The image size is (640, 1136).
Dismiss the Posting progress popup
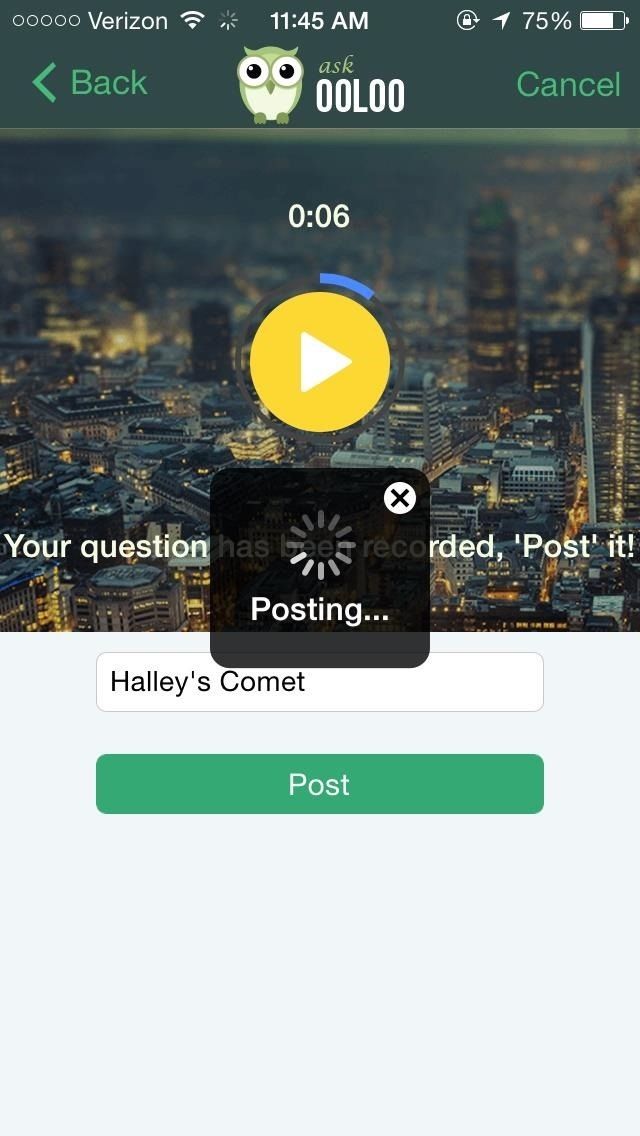(x=400, y=497)
